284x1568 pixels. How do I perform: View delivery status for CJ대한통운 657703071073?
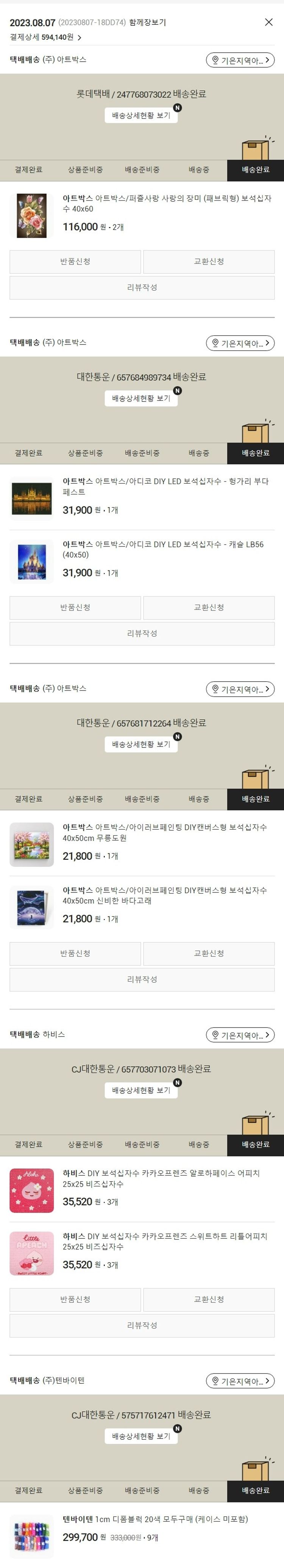tap(141, 1090)
